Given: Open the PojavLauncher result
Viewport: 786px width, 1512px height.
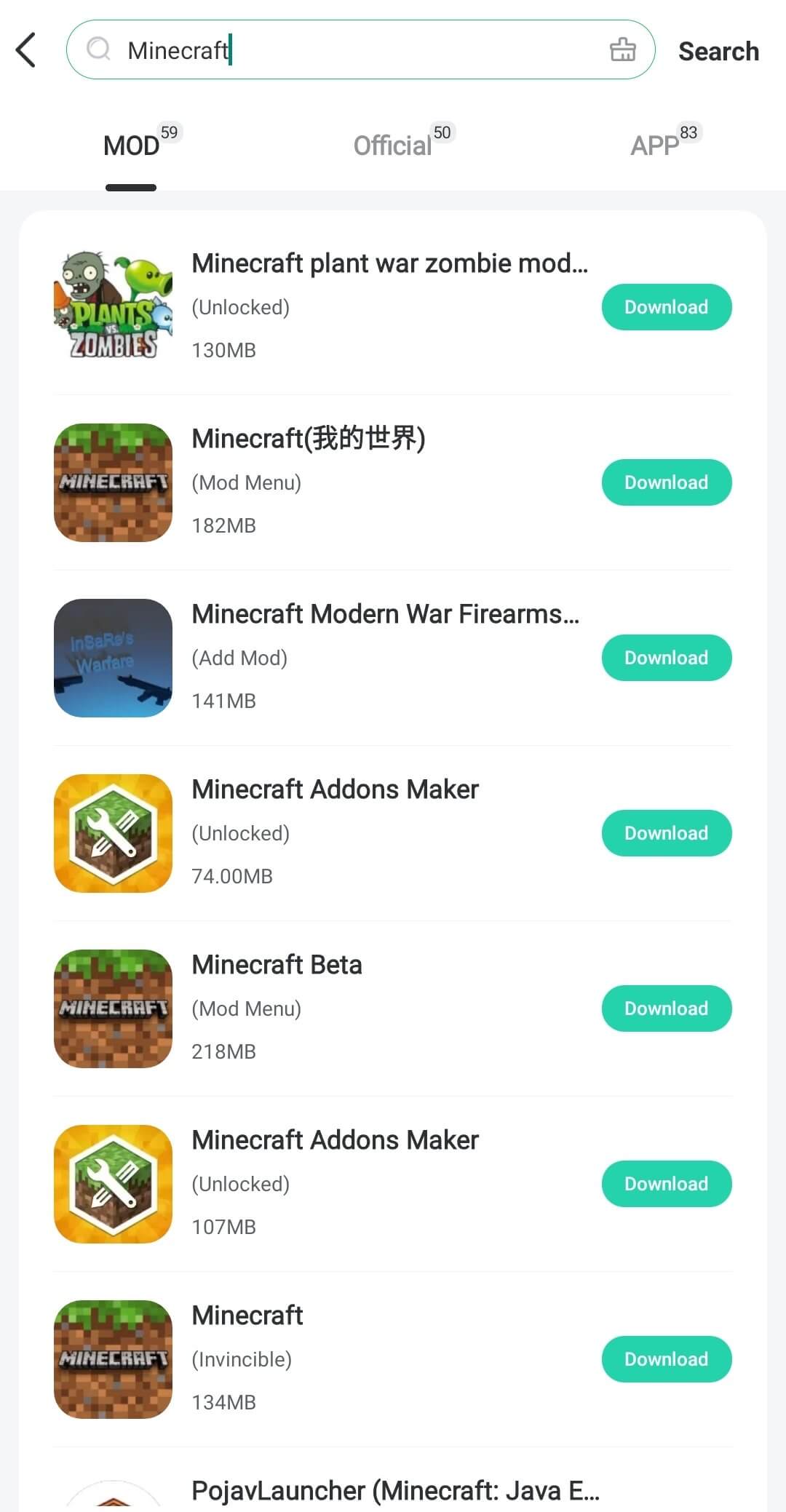Looking at the screenshot, I should click(394, 1490).
